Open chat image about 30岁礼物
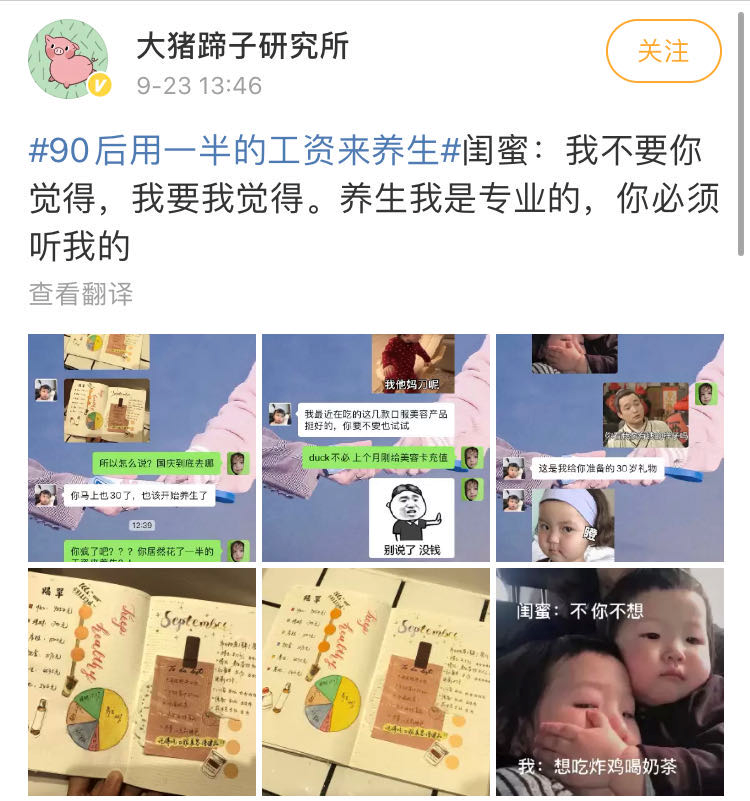This screenshot has height=801, width=750. click(x=609, y=447)
